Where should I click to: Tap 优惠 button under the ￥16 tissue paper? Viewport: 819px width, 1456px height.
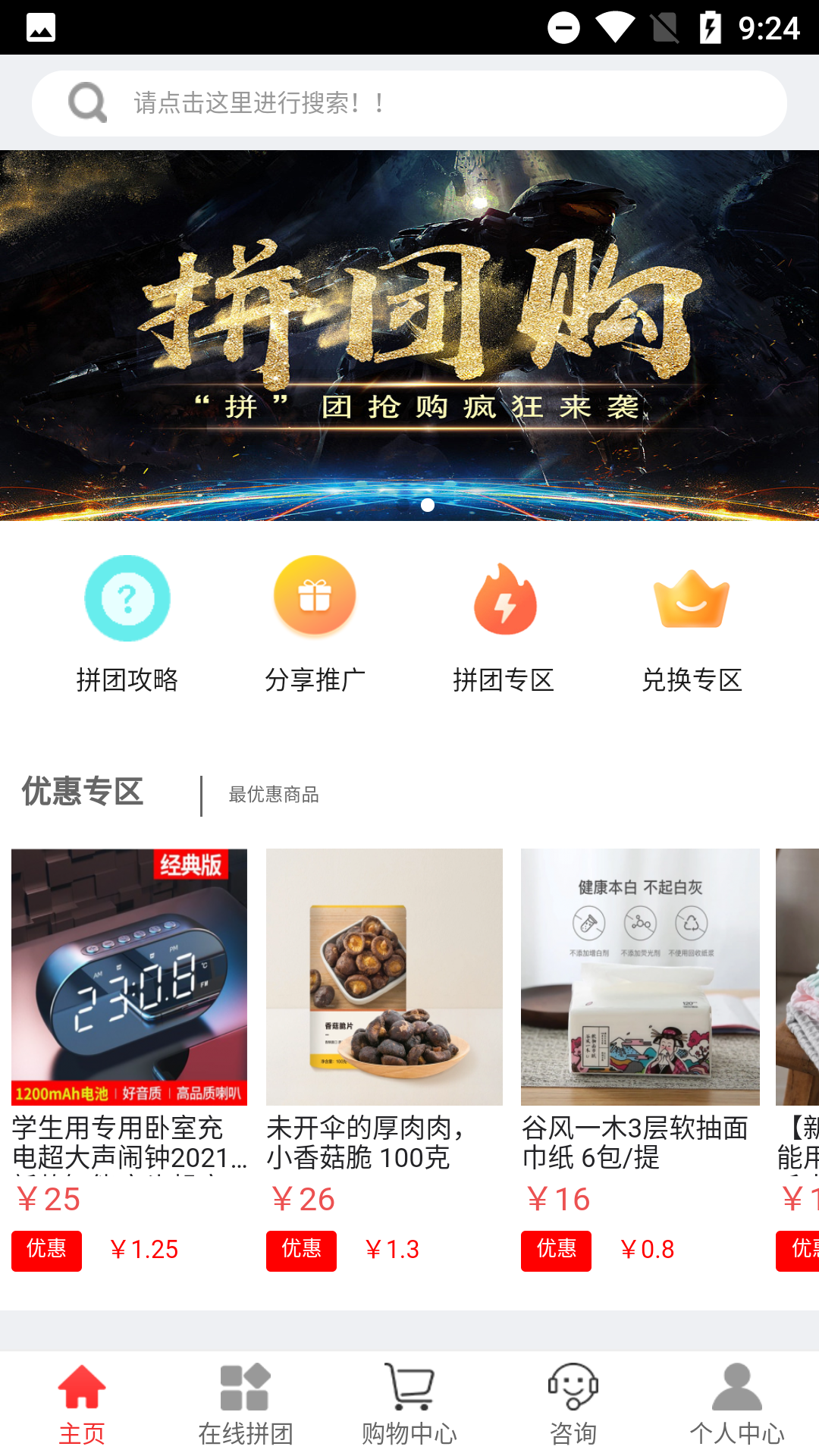(556, 1250)
